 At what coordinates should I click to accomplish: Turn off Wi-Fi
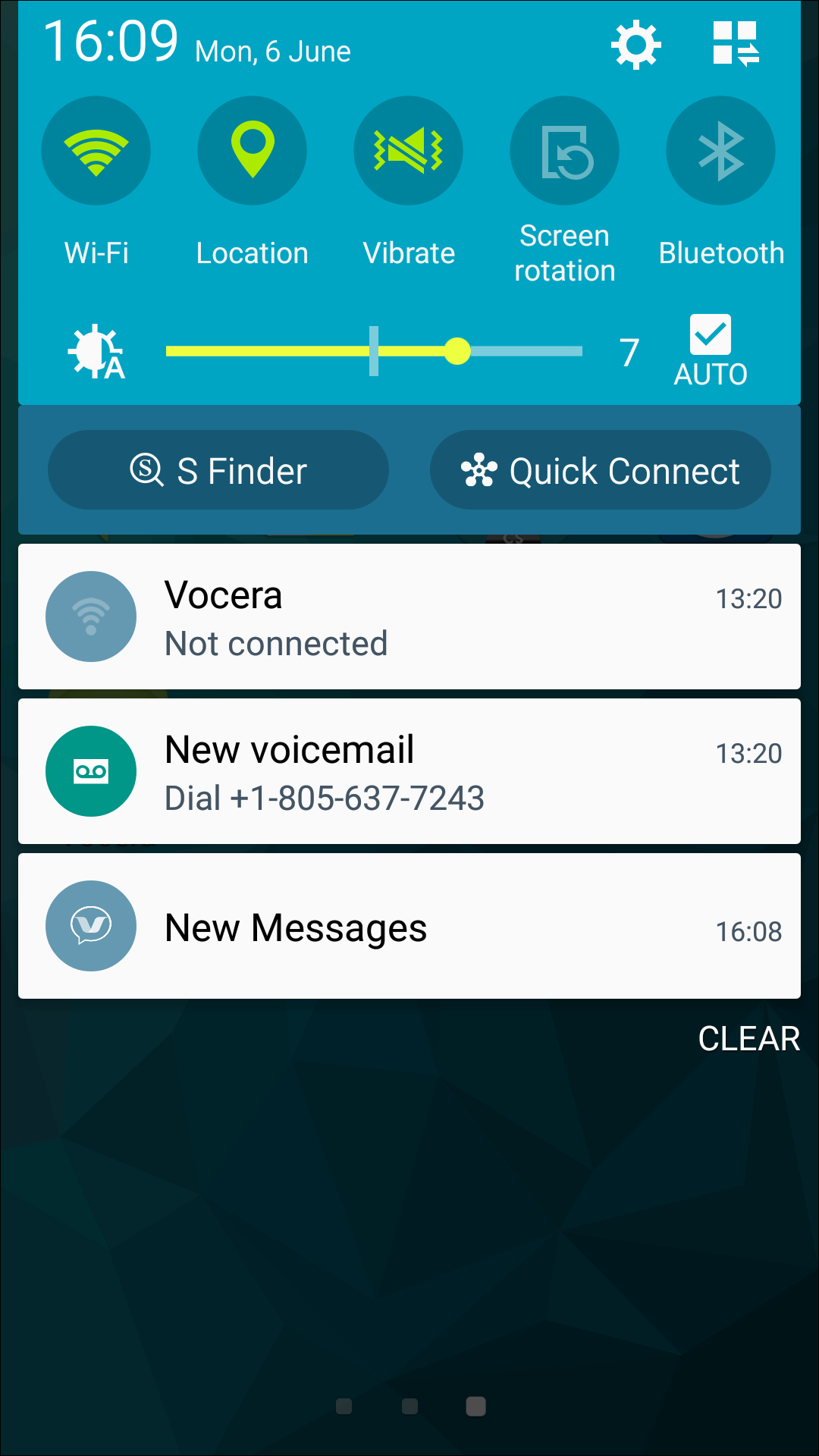tap(96, 150)
